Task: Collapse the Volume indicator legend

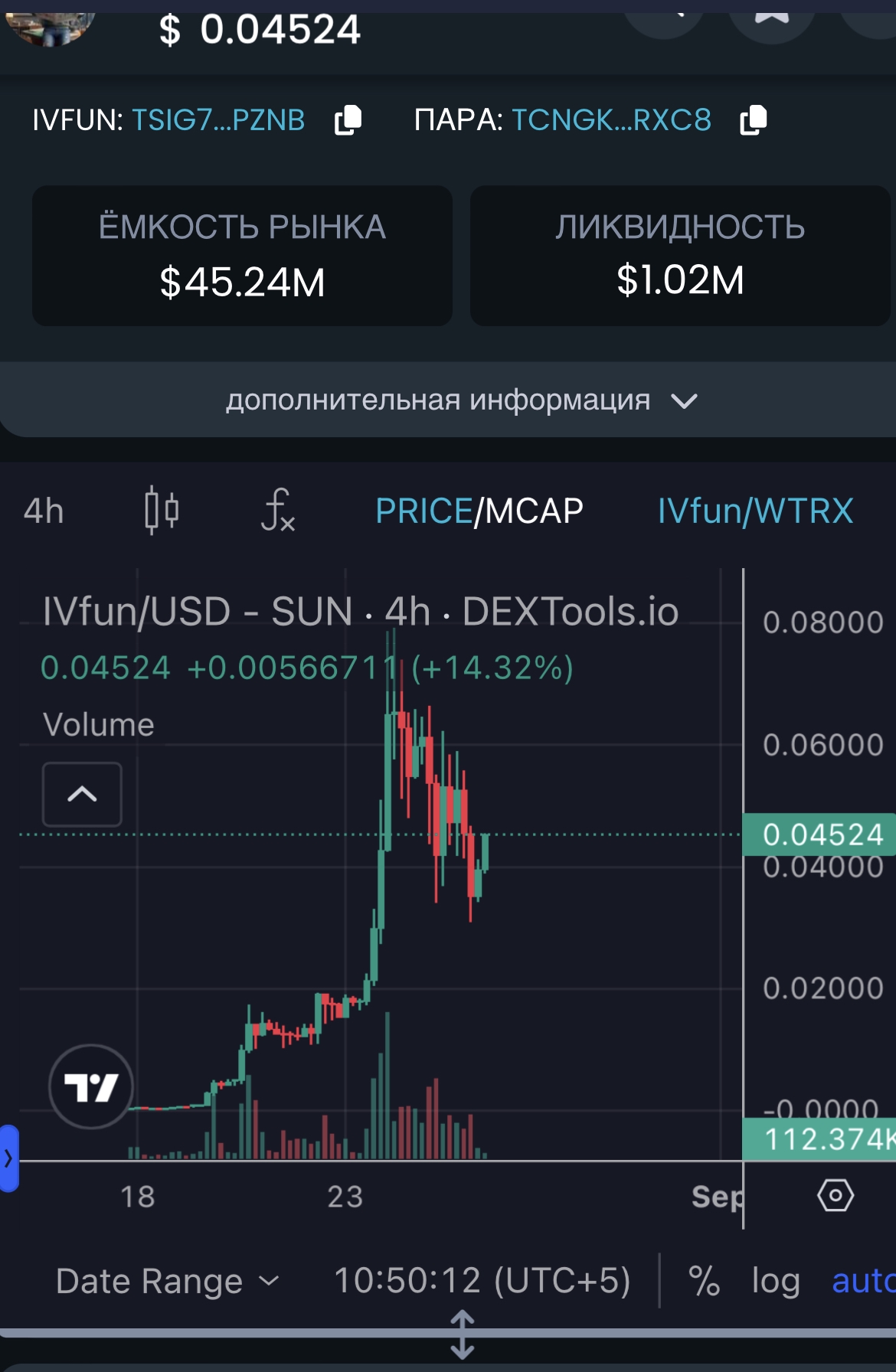Action: [x=82, y=794]
